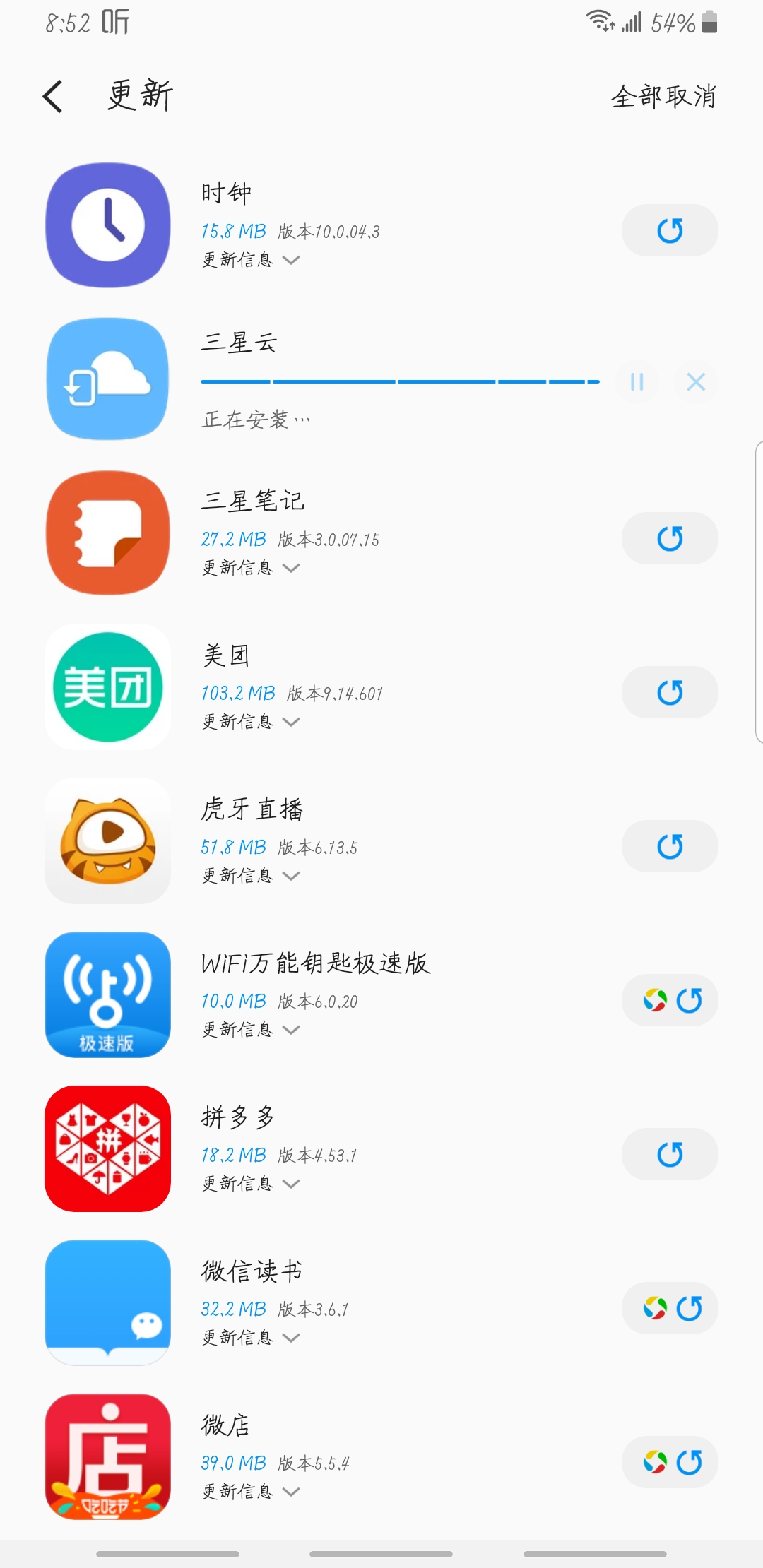The image size is (763, 1568).
Task: Open the 美团 app icon
Action: [108, 687]
